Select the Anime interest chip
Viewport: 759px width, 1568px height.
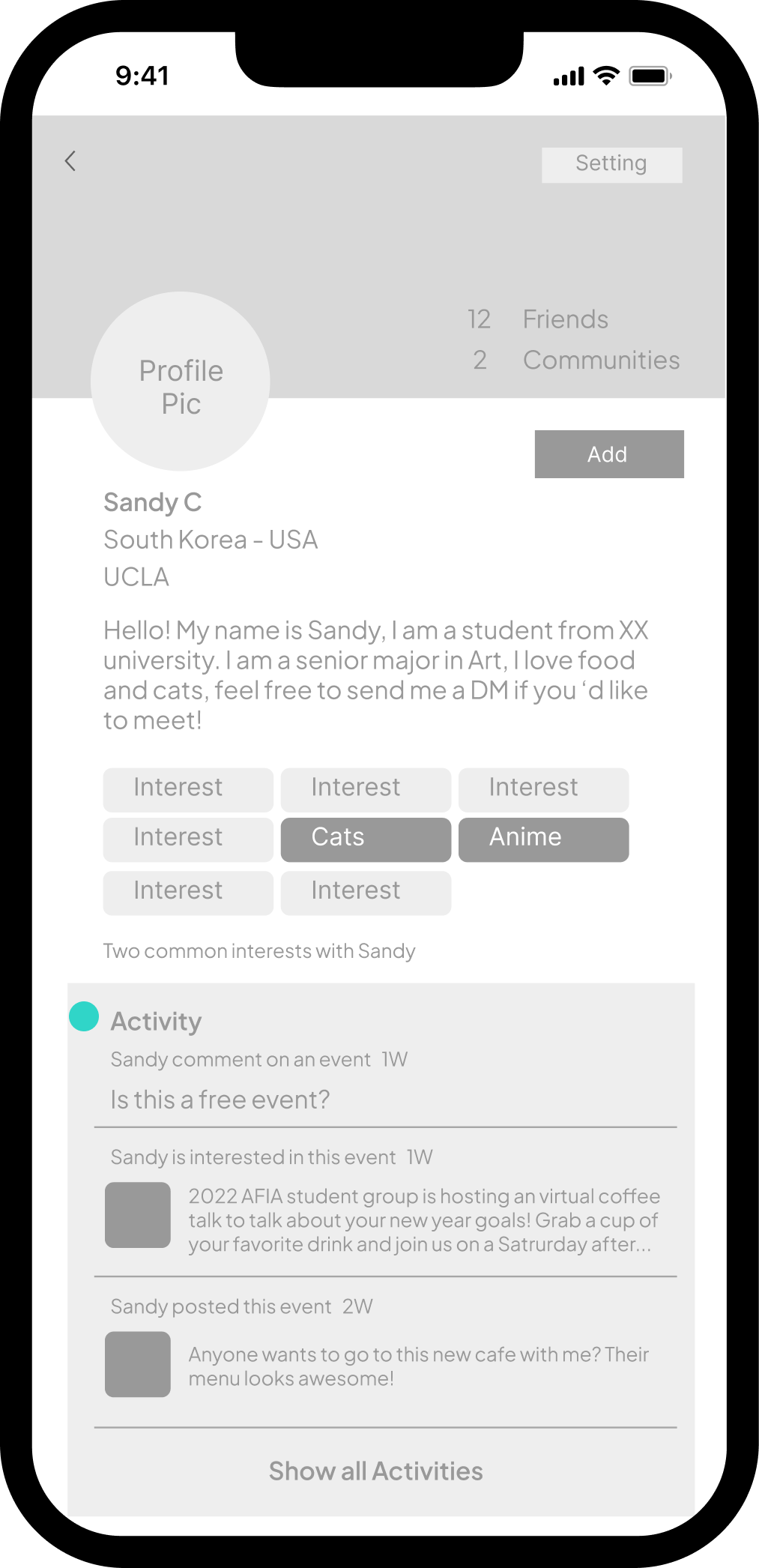pyautogui.click(x=543, y=839)
